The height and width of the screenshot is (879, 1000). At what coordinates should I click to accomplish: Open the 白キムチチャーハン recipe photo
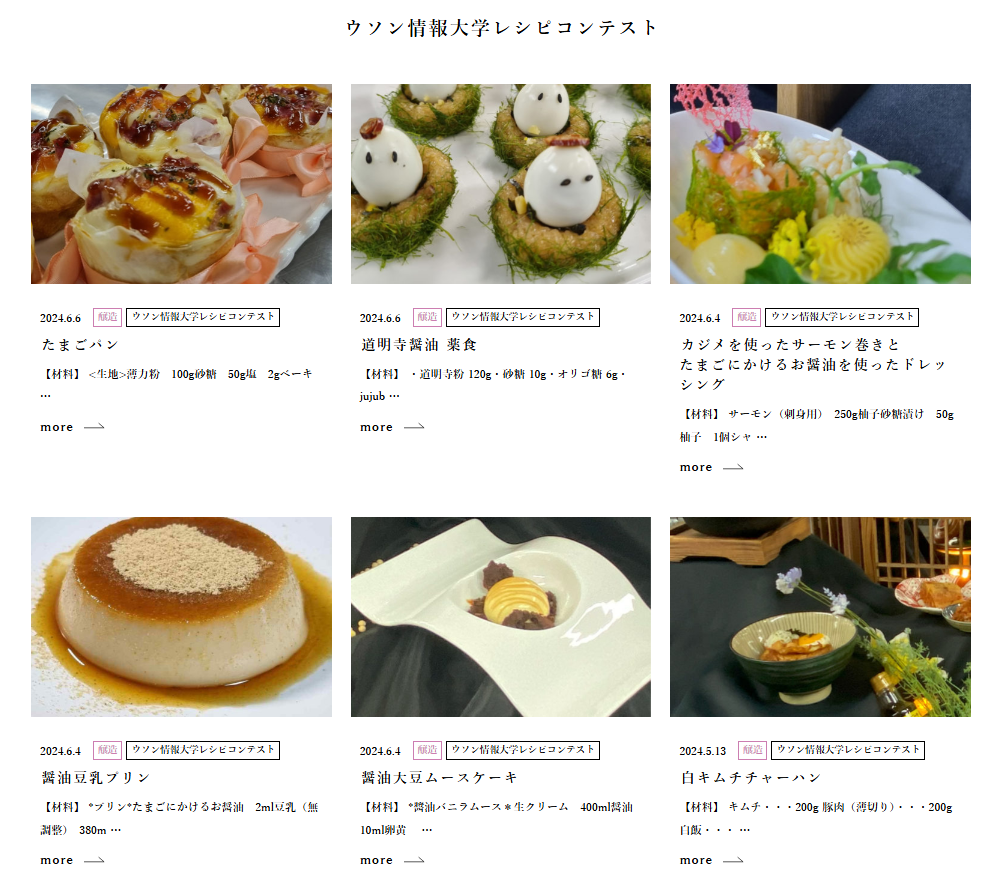[820, 617]
